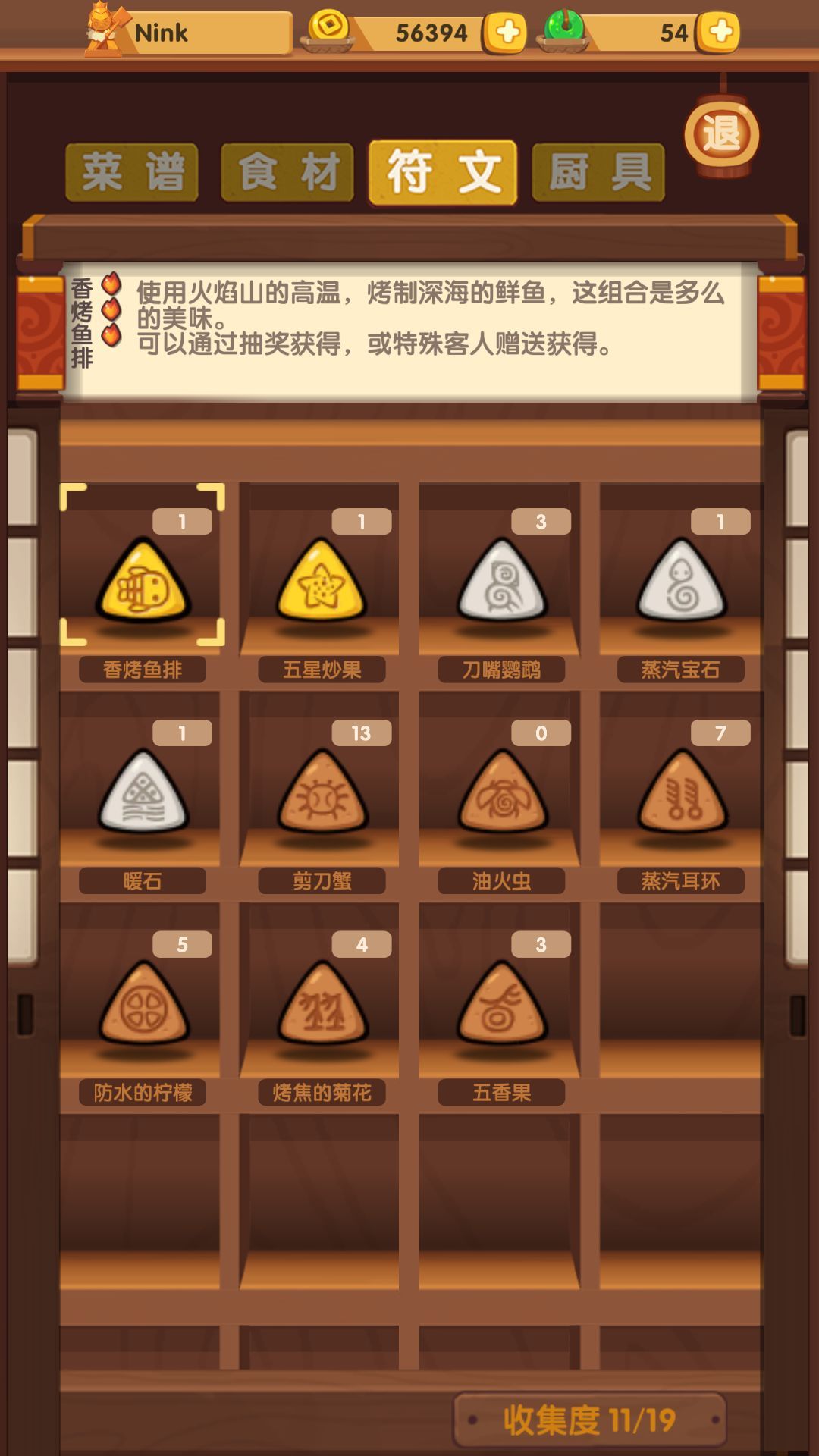Open the 厨具 tab
The height and width of the screenshot is (1456, 819).
(x=598, y=172)
